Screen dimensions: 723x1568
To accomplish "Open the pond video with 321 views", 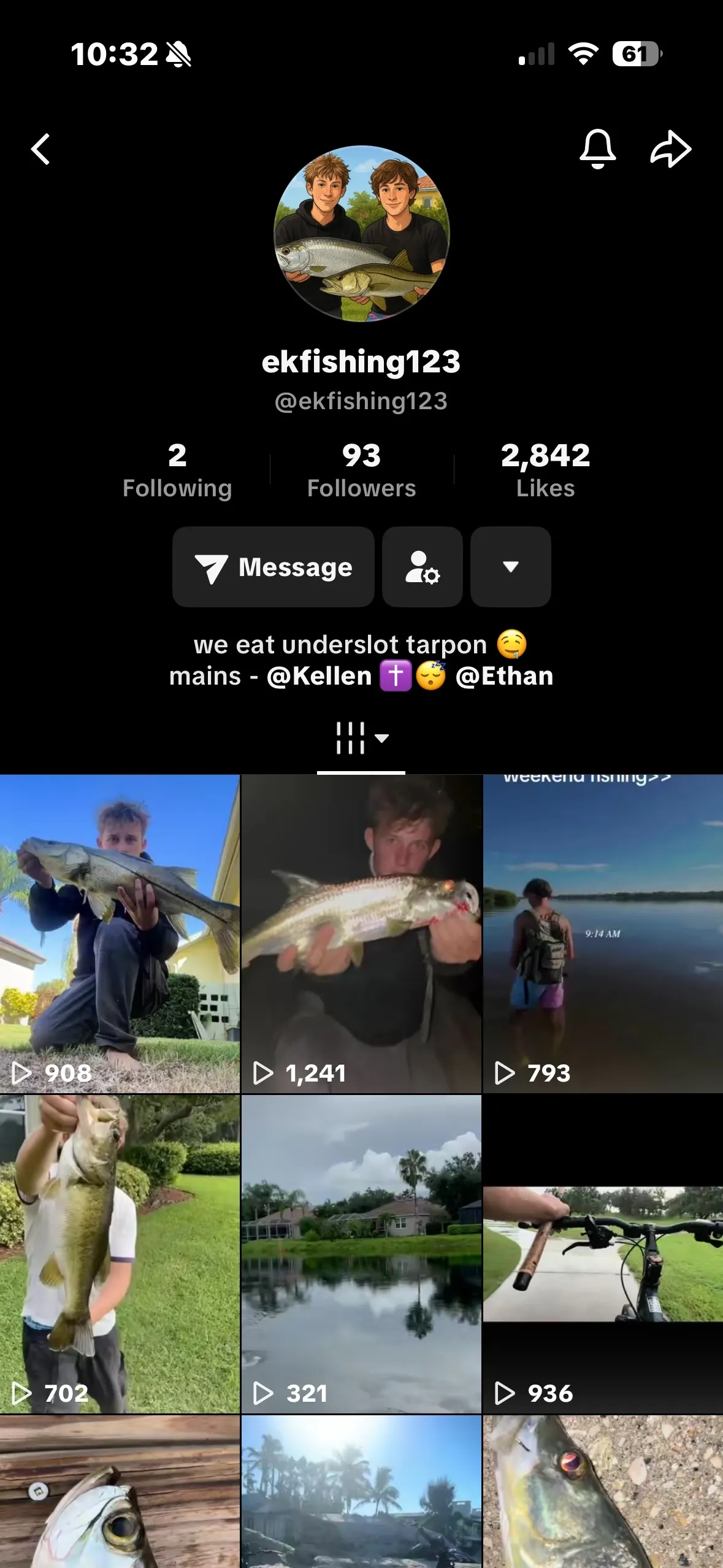I will 361,1254.
